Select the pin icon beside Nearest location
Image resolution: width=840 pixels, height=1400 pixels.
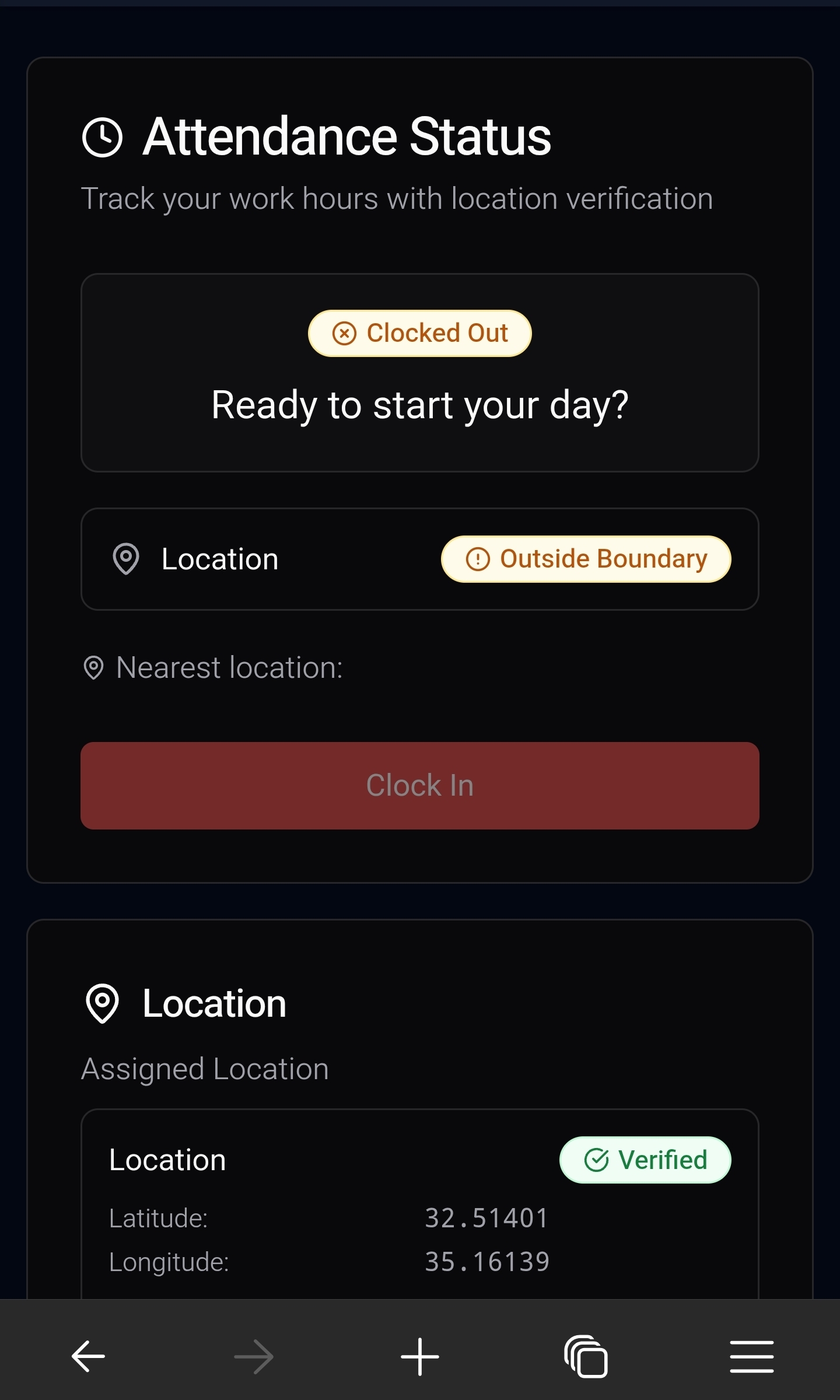tap(94, 667)
